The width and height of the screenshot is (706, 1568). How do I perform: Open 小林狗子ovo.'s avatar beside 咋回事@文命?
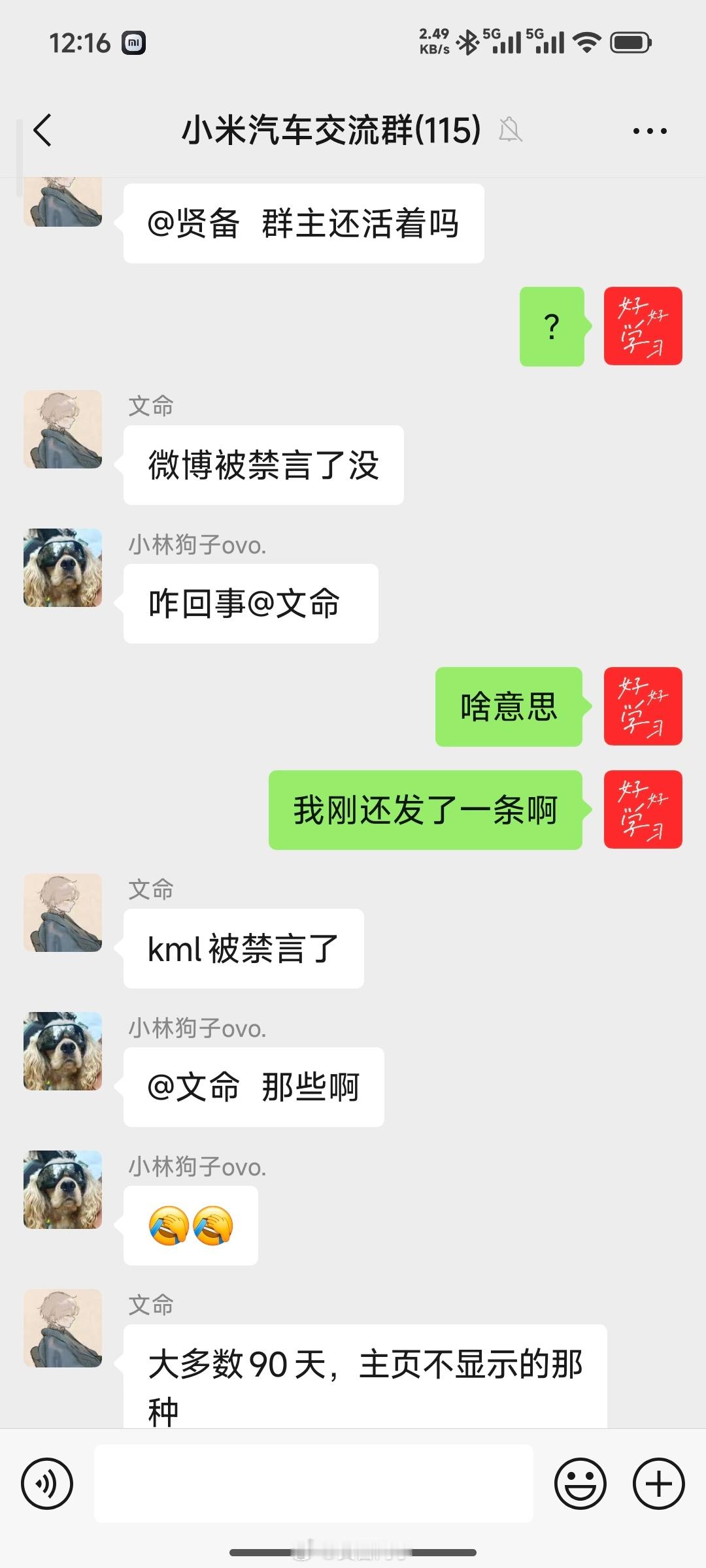click(63, 568)
